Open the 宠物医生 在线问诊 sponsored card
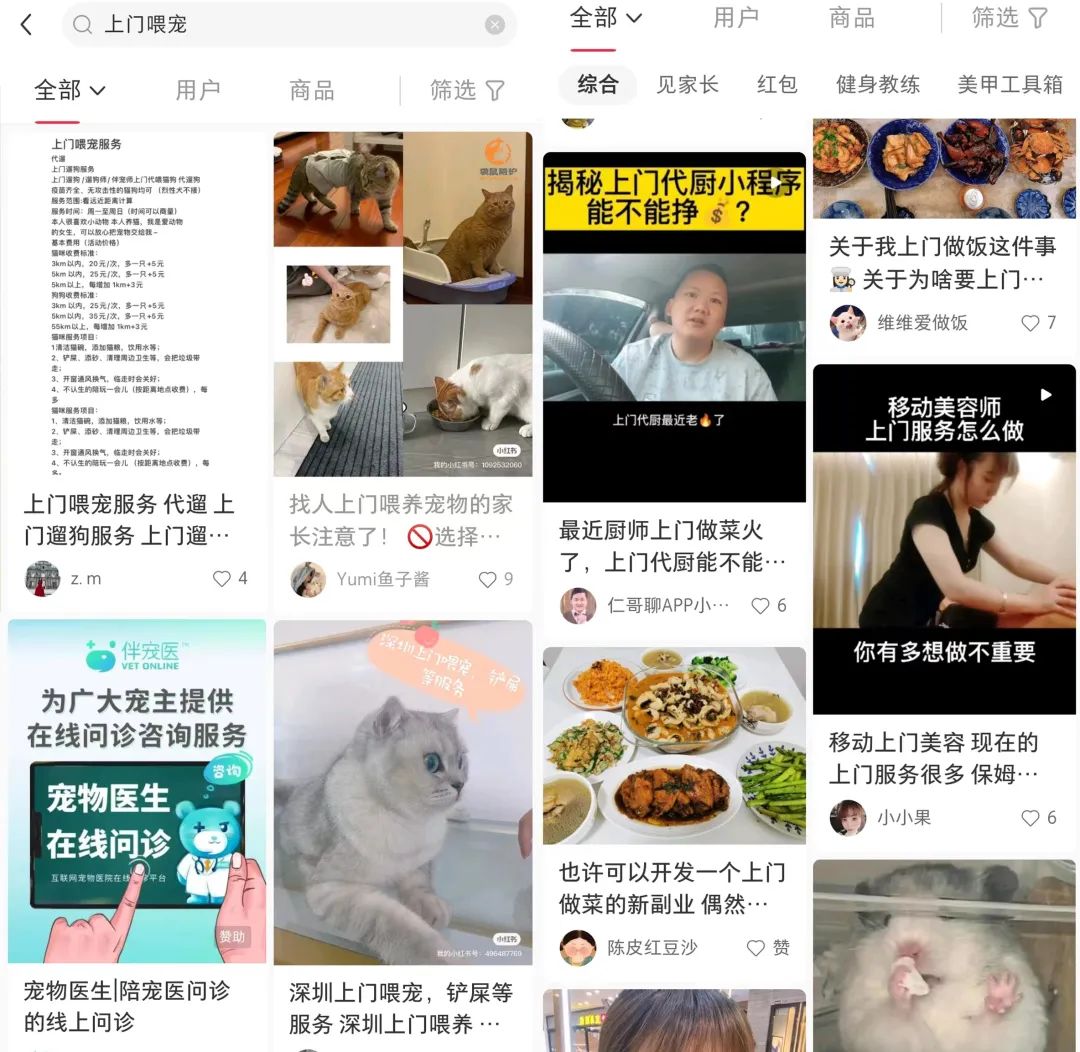The height and width of the screenshot is (1052, 1080). click(x=137, y=790)
